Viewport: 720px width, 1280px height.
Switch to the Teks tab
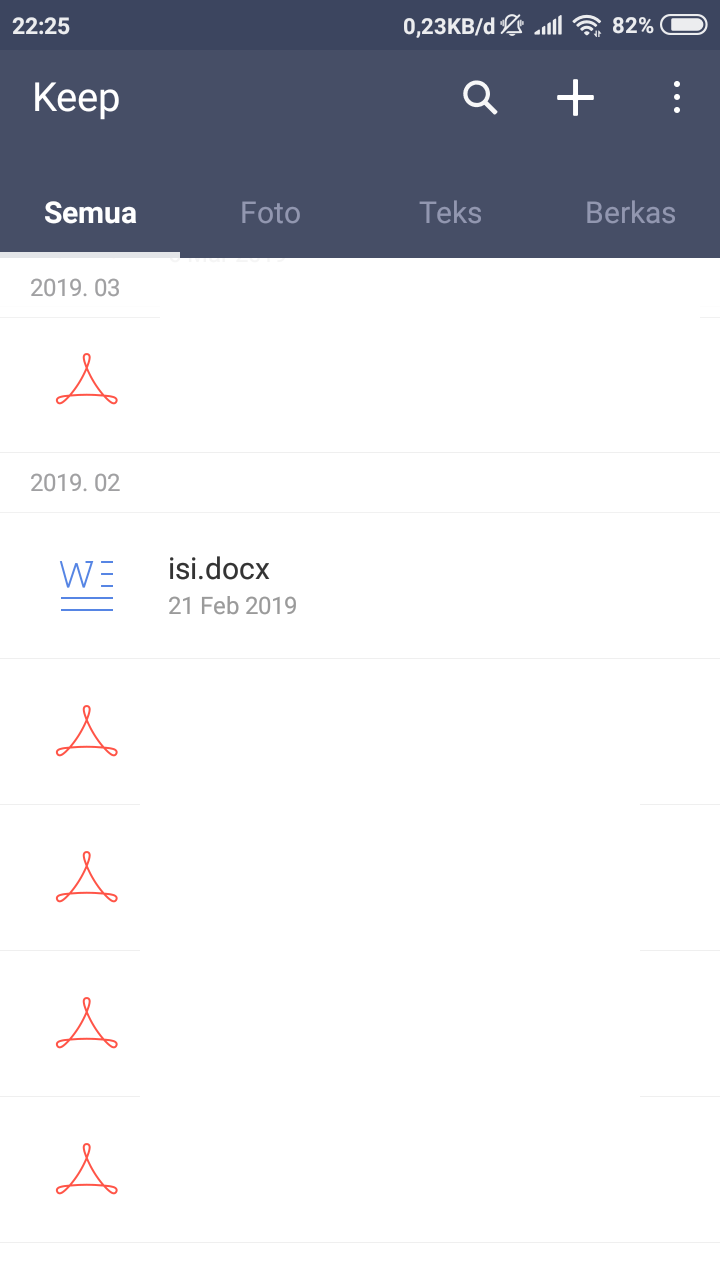(450, 213)
